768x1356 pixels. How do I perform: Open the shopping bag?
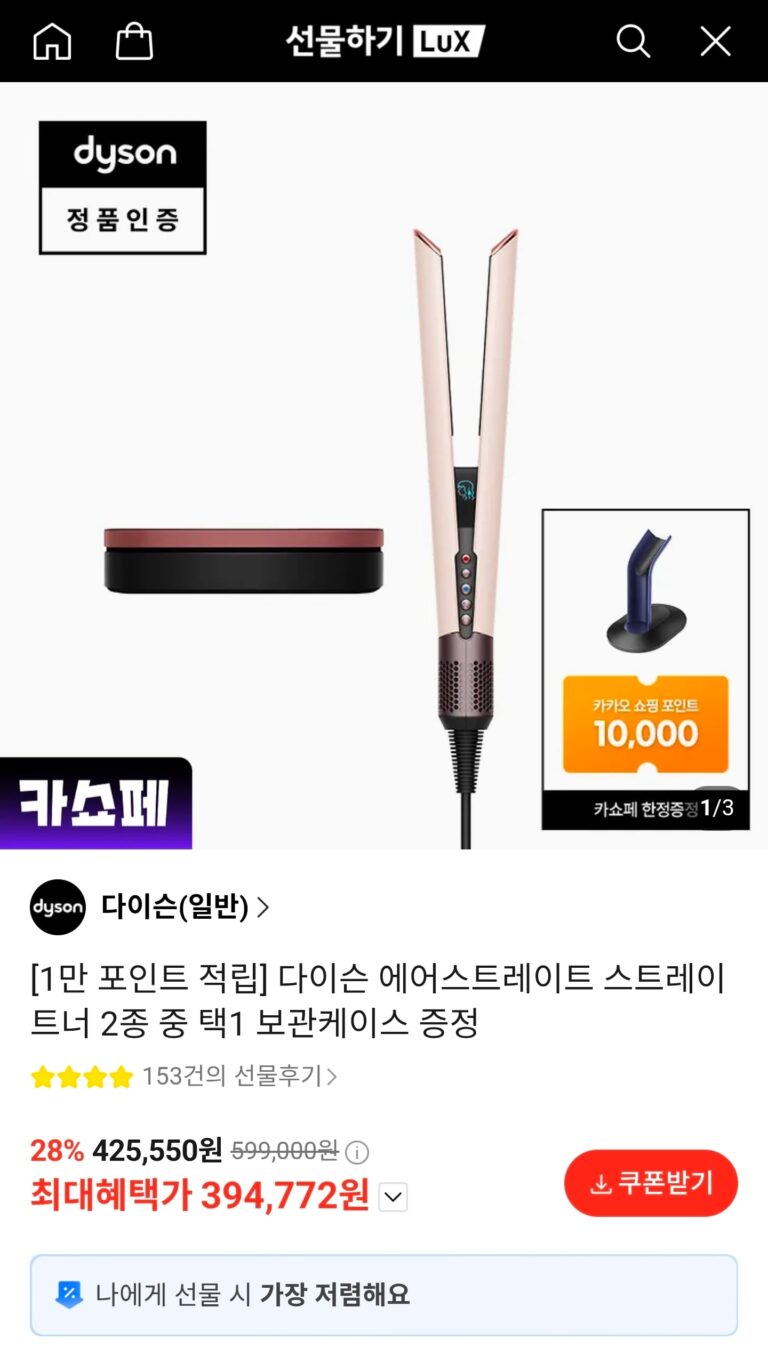click(134, 41)
